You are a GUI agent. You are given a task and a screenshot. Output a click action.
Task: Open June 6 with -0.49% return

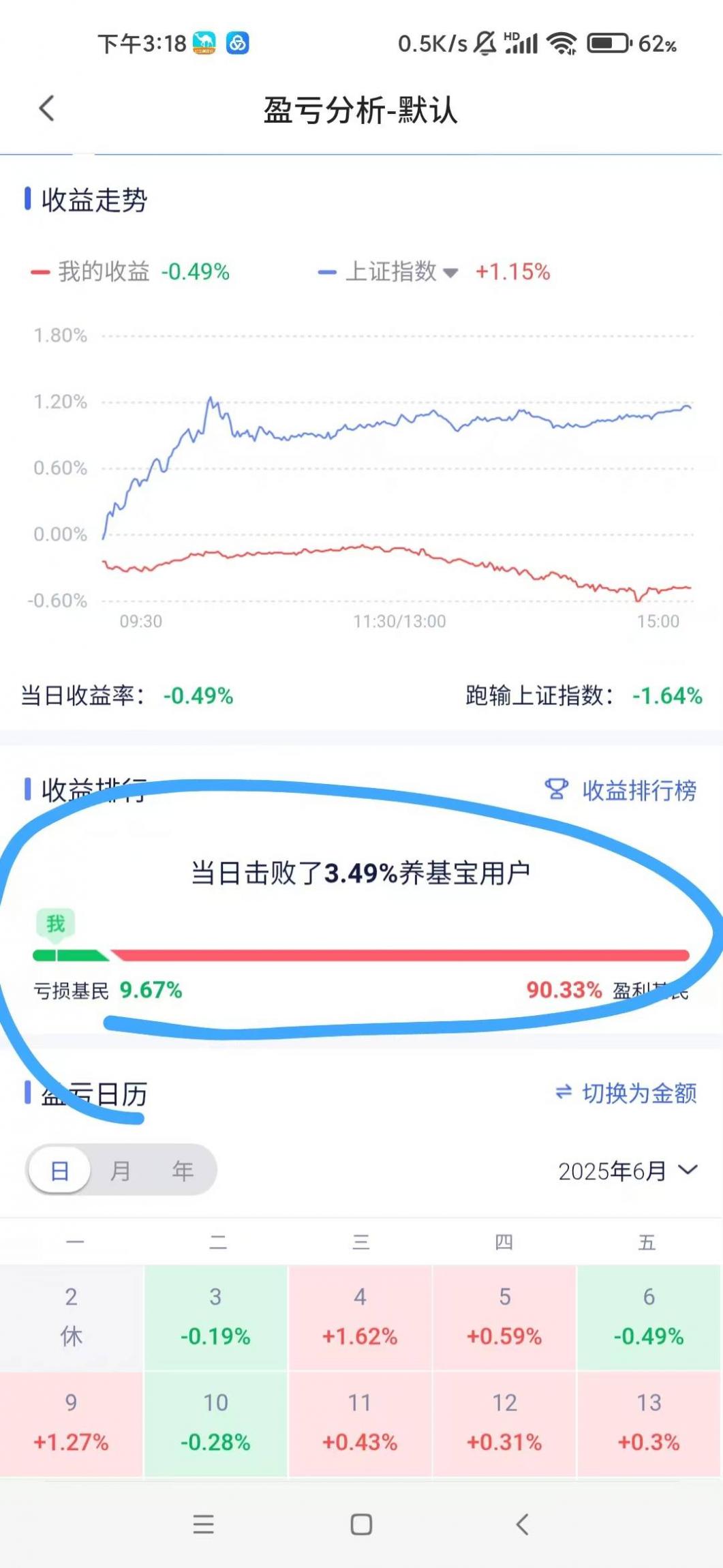point(648,1317)
